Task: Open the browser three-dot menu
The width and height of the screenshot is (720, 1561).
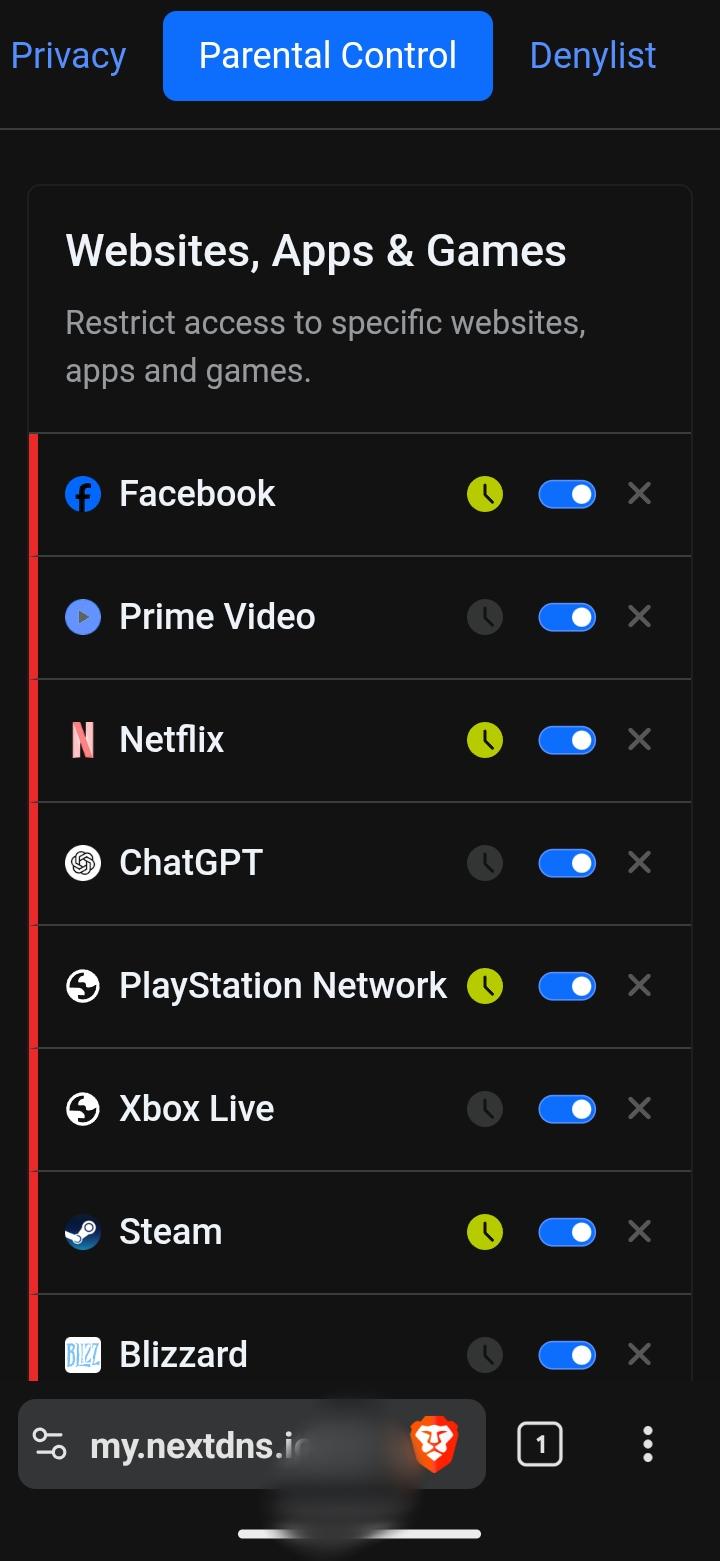Action: point(648,1444)
